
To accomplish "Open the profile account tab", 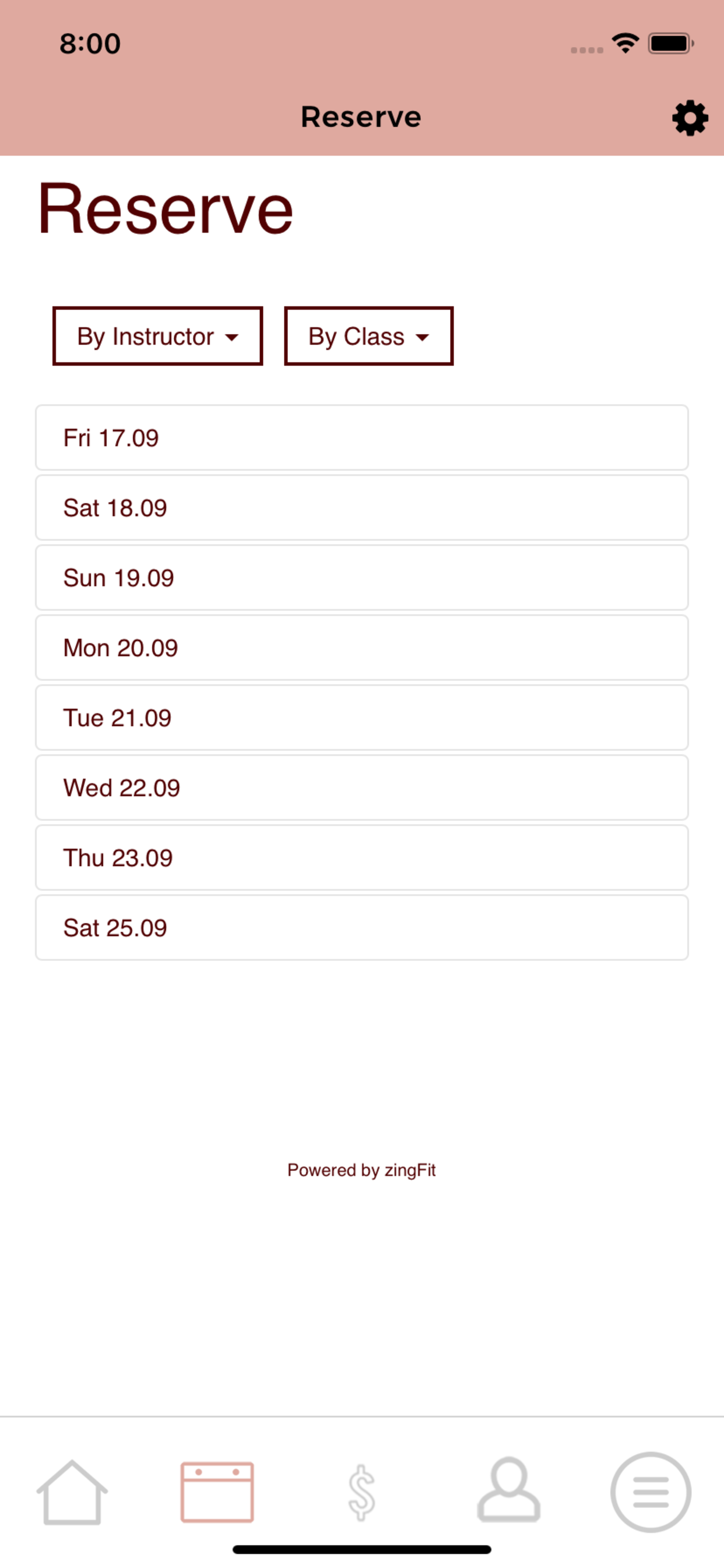I will click(509, 1490).
